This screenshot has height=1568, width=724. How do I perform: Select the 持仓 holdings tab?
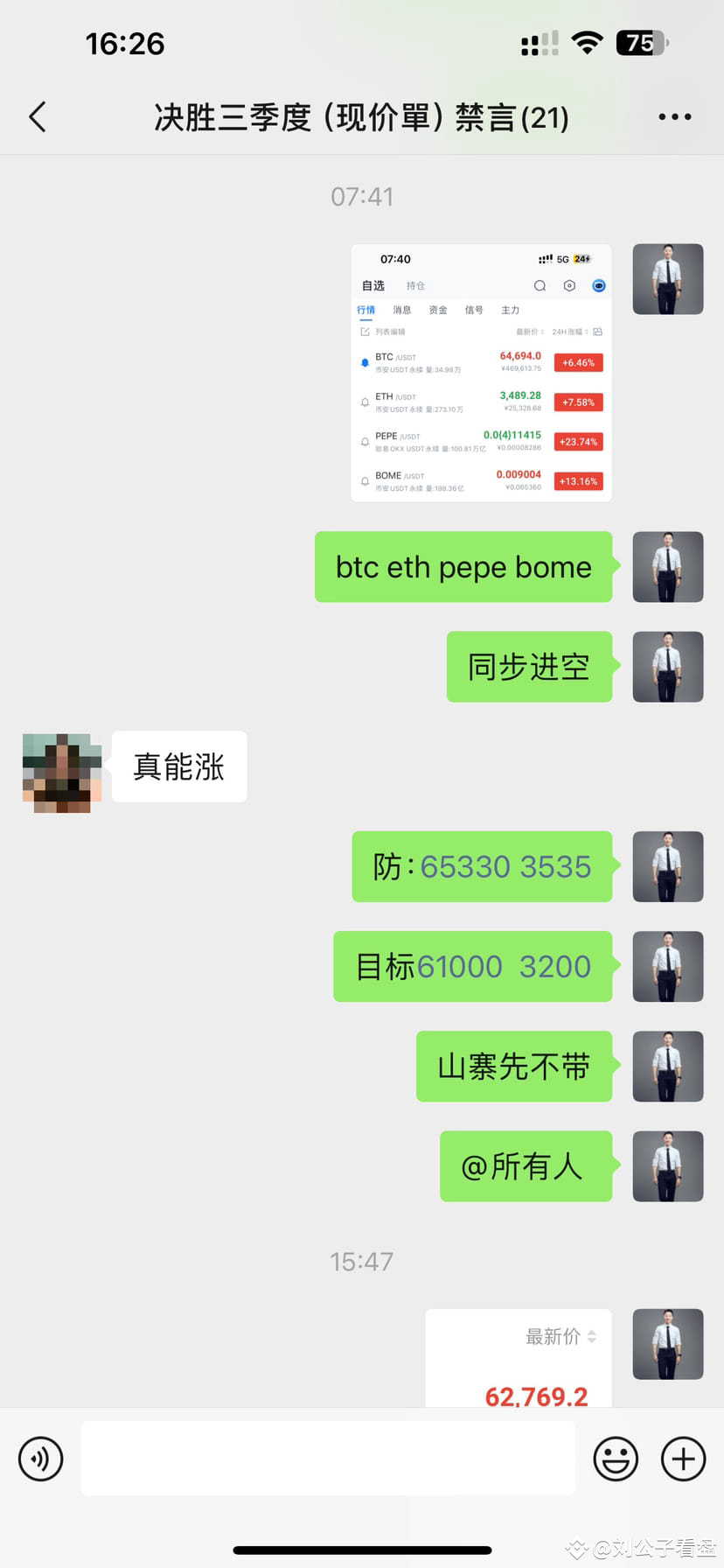(416, 285)
